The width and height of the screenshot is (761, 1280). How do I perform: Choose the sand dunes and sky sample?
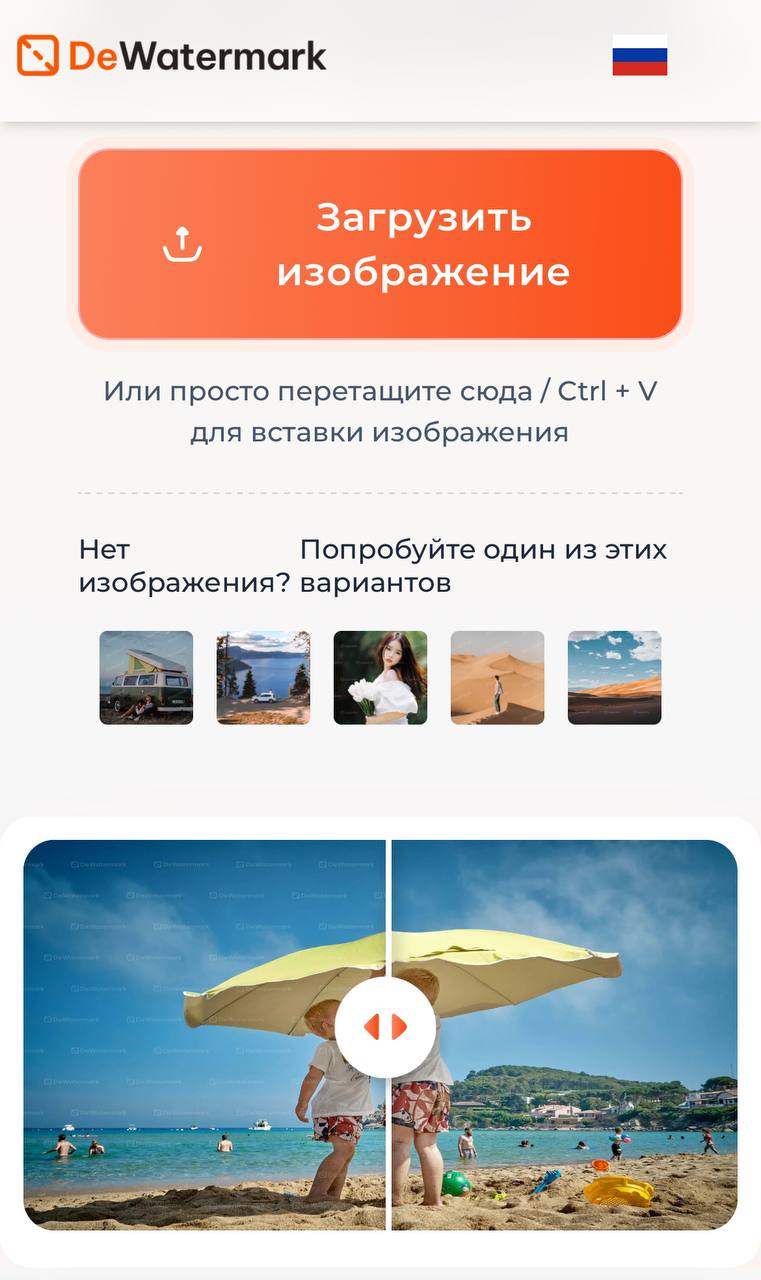(x=614, y=677)
